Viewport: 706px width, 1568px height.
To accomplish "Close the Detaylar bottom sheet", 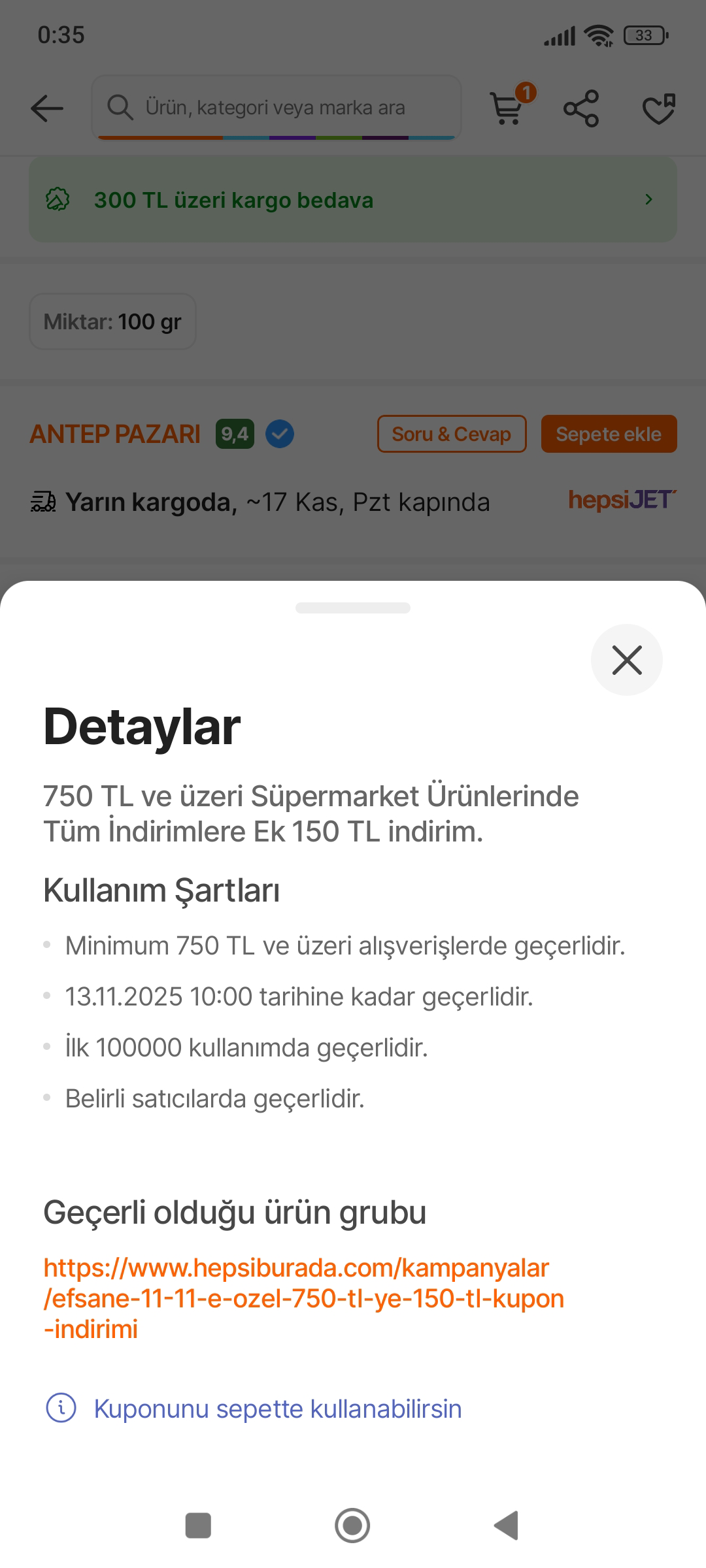I will (626, 660).
